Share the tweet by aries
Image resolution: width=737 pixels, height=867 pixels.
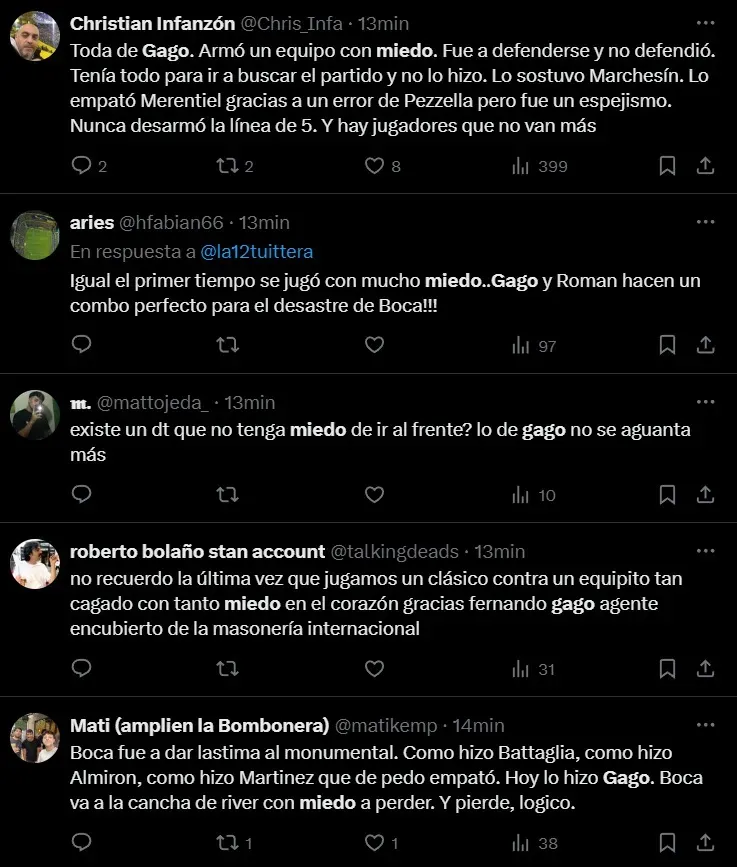705,345
